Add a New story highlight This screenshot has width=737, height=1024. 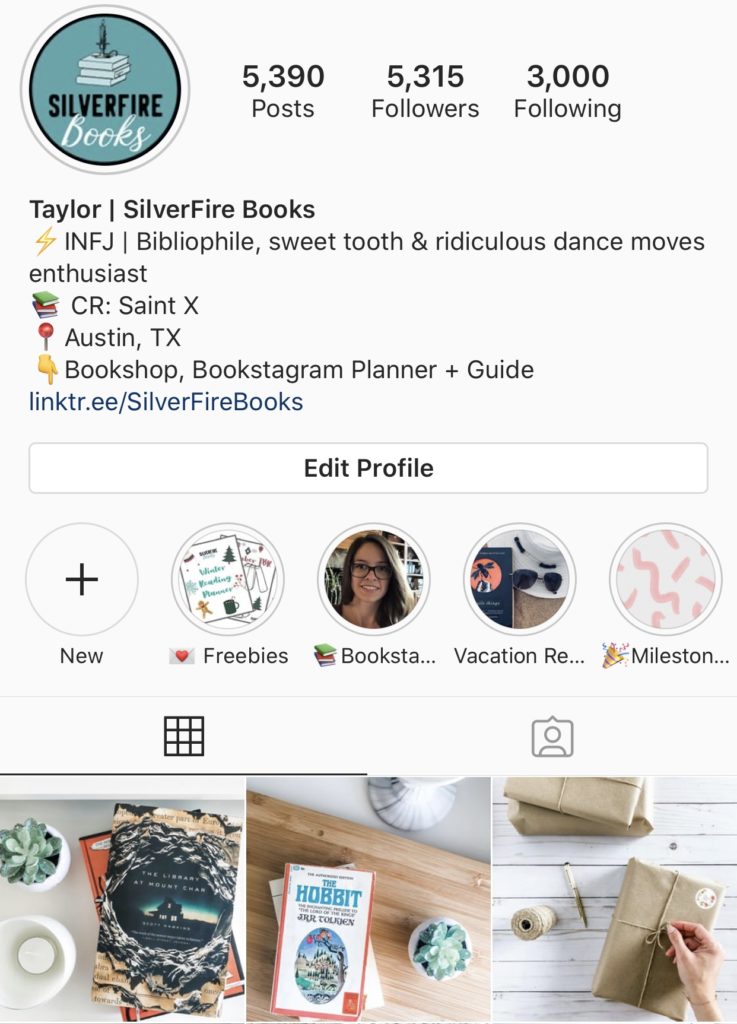pos(81,580)
